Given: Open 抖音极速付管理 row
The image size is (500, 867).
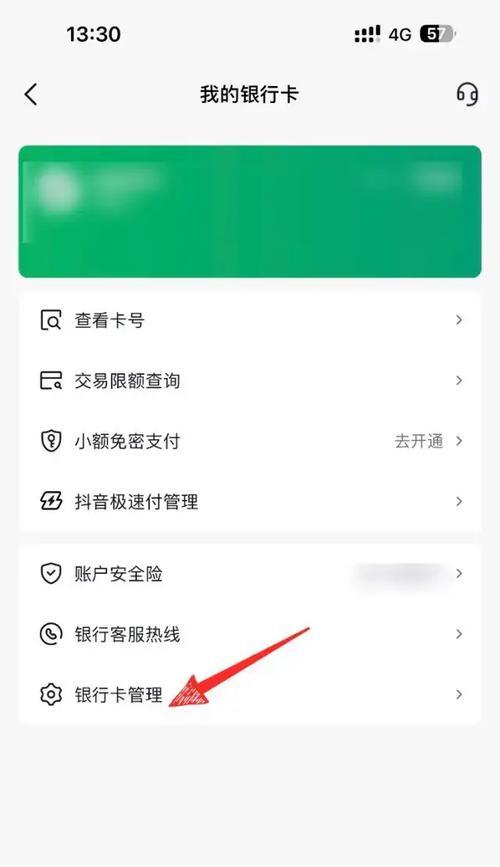Looking at the screenshot, I should [250, 502].
